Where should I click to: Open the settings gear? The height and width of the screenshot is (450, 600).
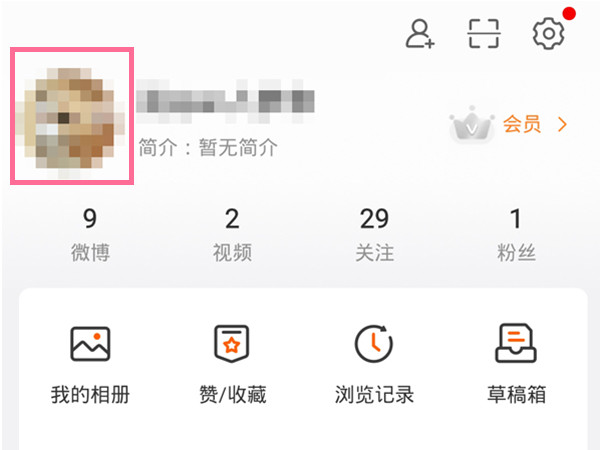coord(548,34)
